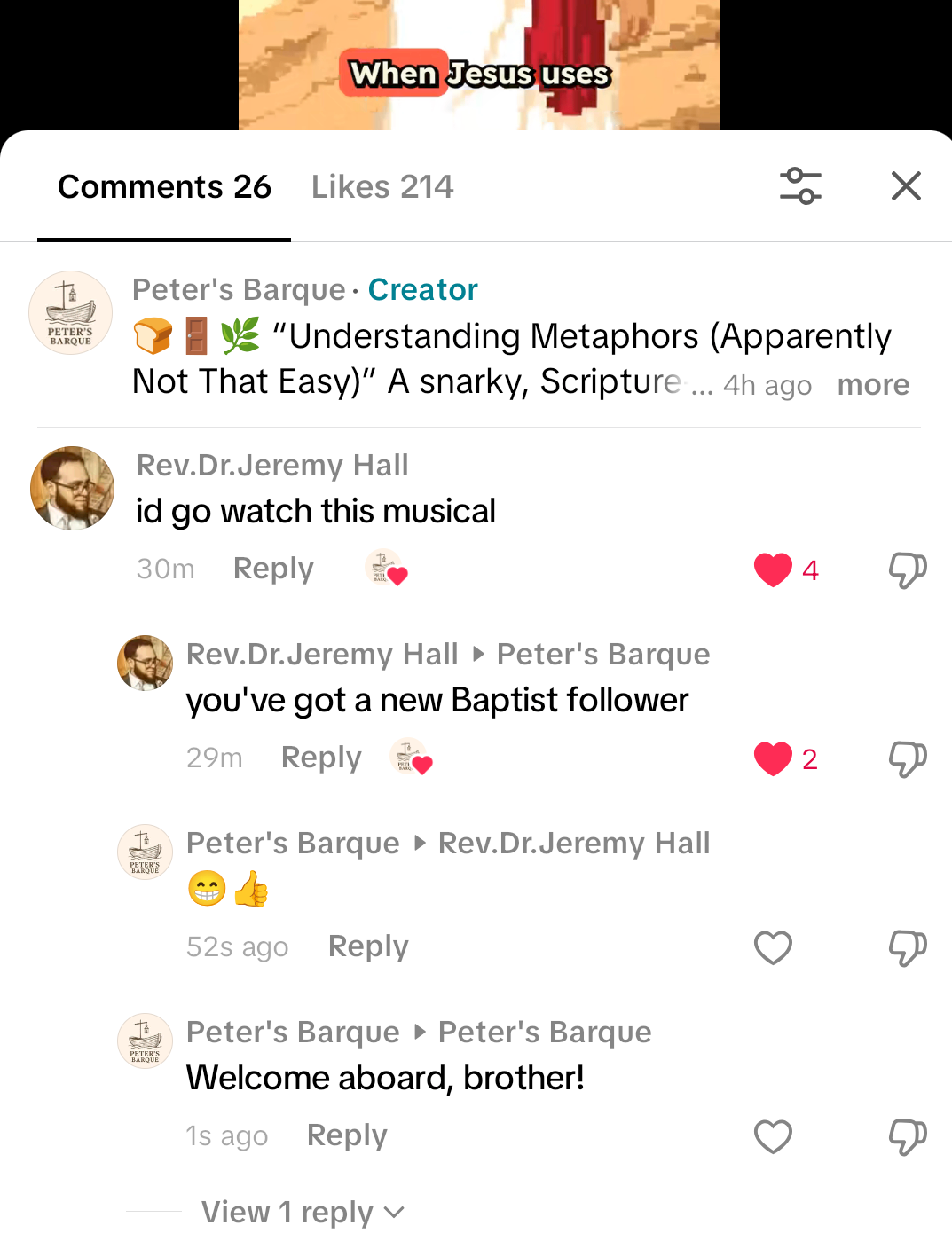Viewport: 952px width, 1241px height.
Task: Reply to 'id go watch this musical'
Action: [x=273, y=569]
